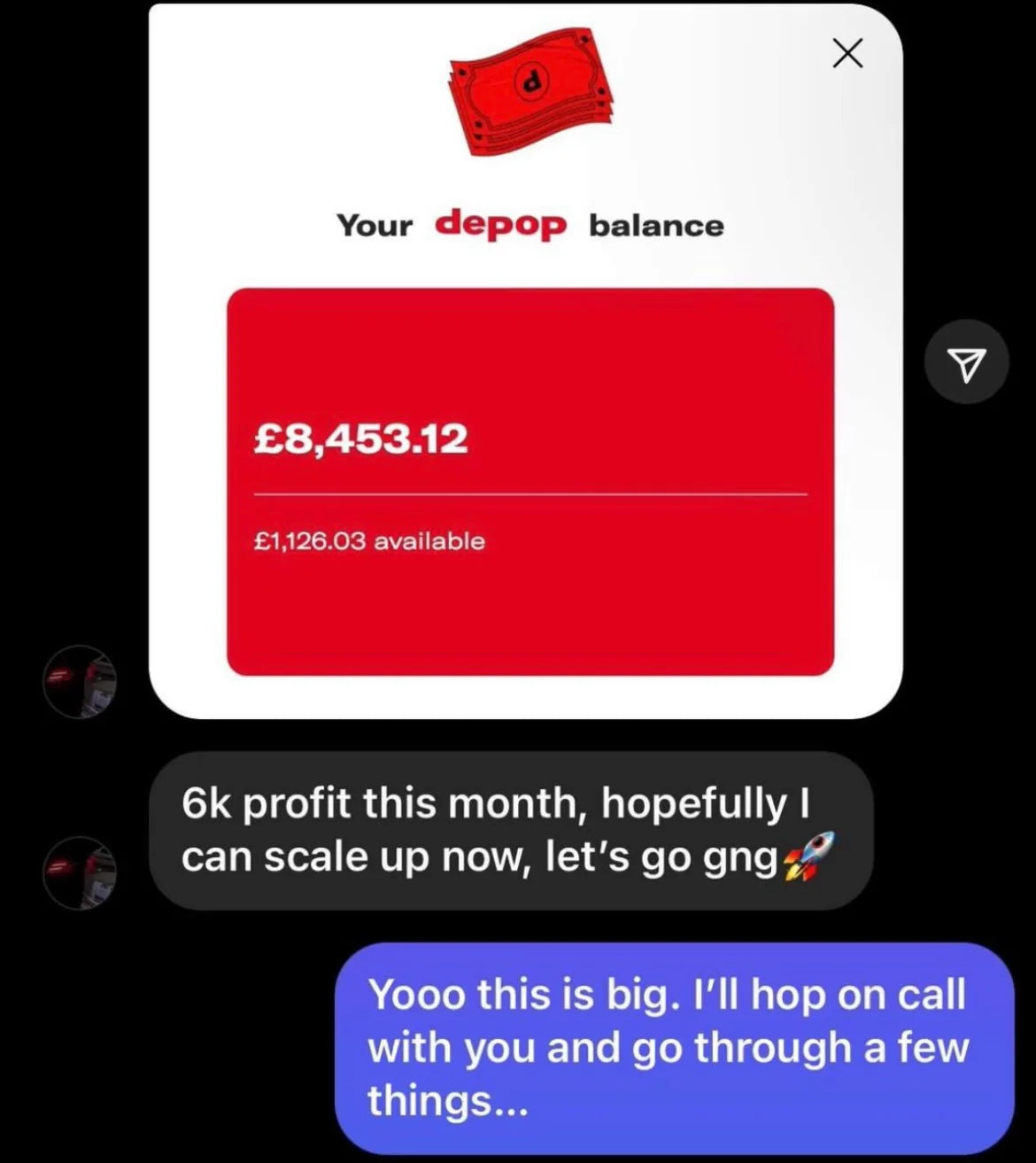Forward the Depop balance image message
Viewport: 1036px width, 1163px height.
pyautogui.click(x=966, y=362)
